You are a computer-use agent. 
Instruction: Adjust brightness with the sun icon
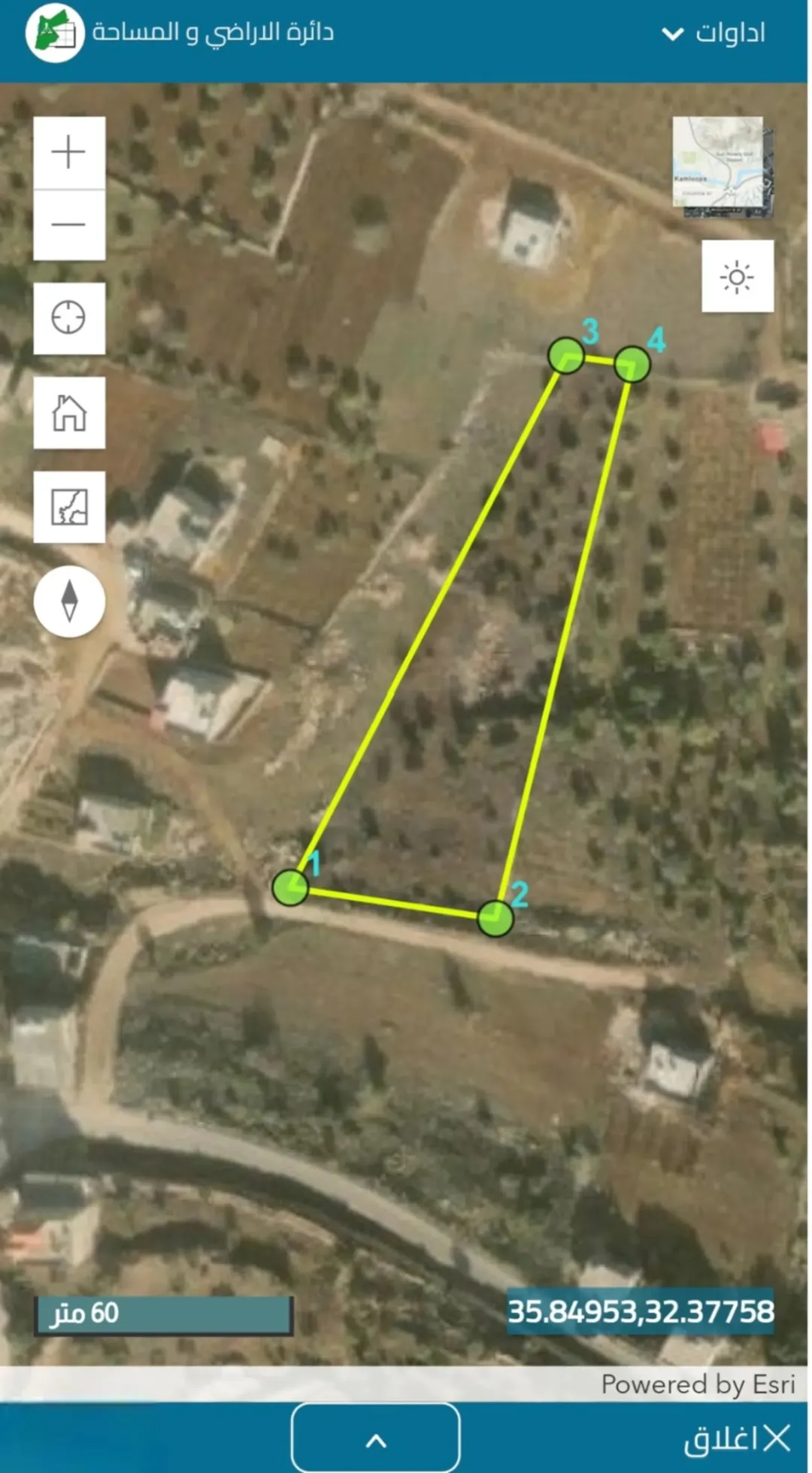[738, 277]
